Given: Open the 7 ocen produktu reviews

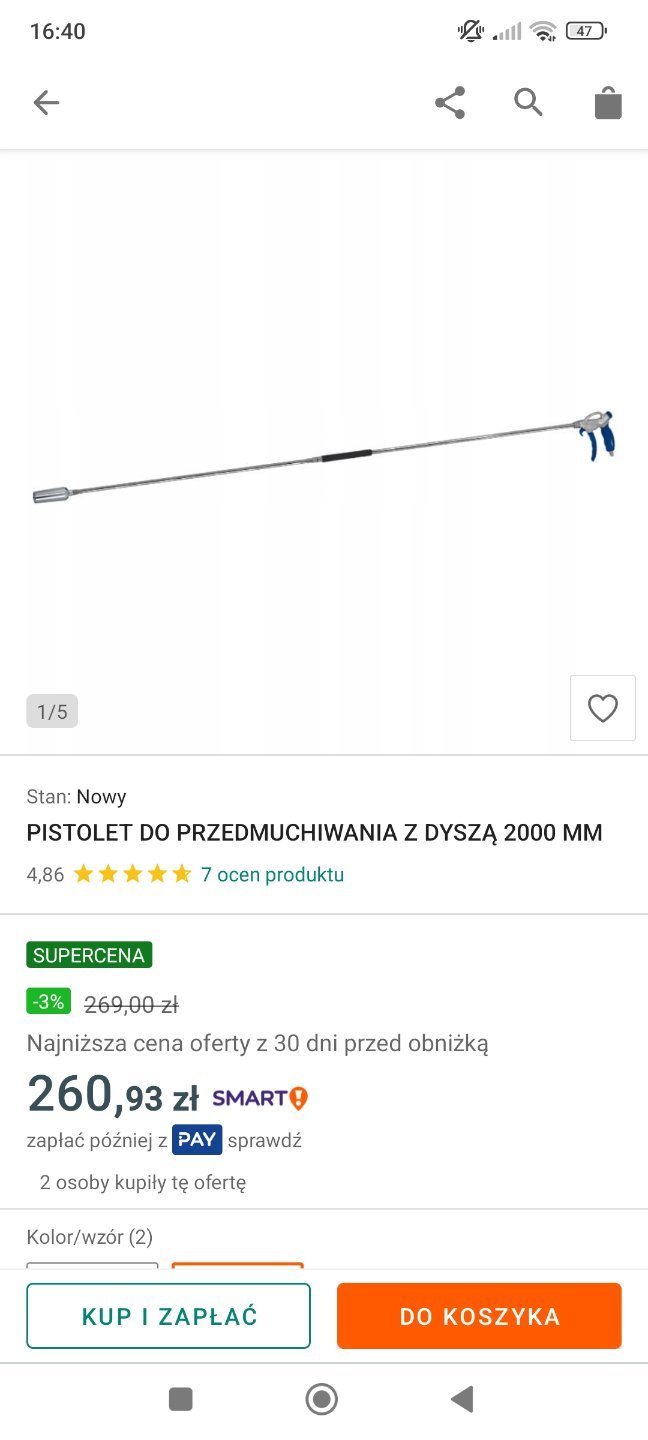Looking at the screenshot, I should 272,874.
